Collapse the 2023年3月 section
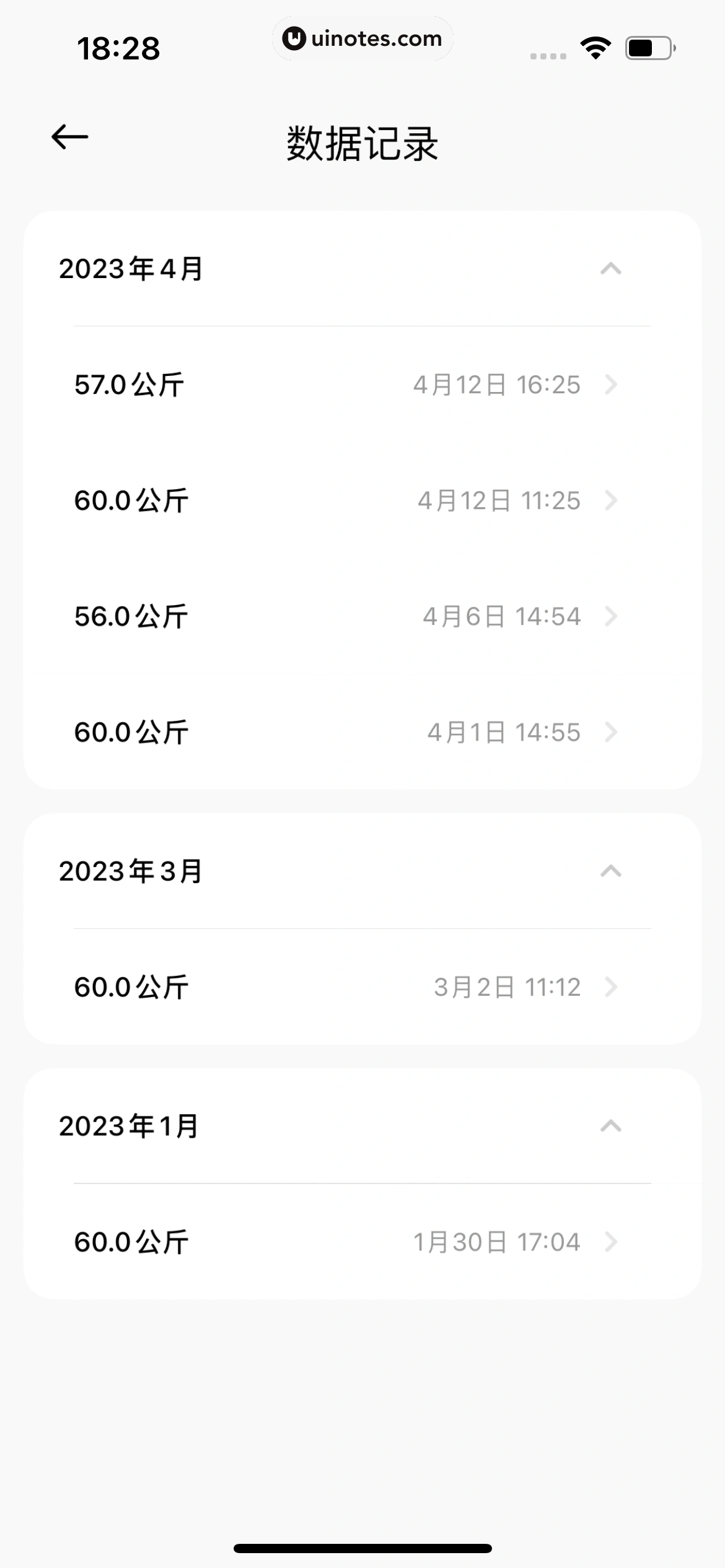The width and height of the screenshot is (725, 1568). click(610, 871)
